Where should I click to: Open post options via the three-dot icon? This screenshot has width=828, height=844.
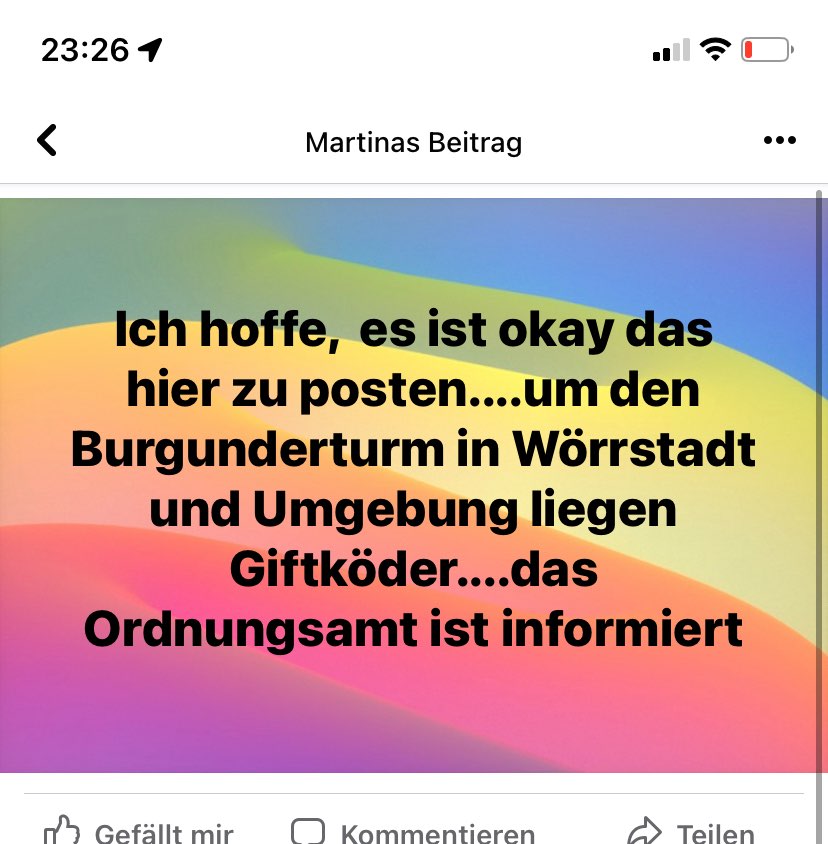[779, 140]
